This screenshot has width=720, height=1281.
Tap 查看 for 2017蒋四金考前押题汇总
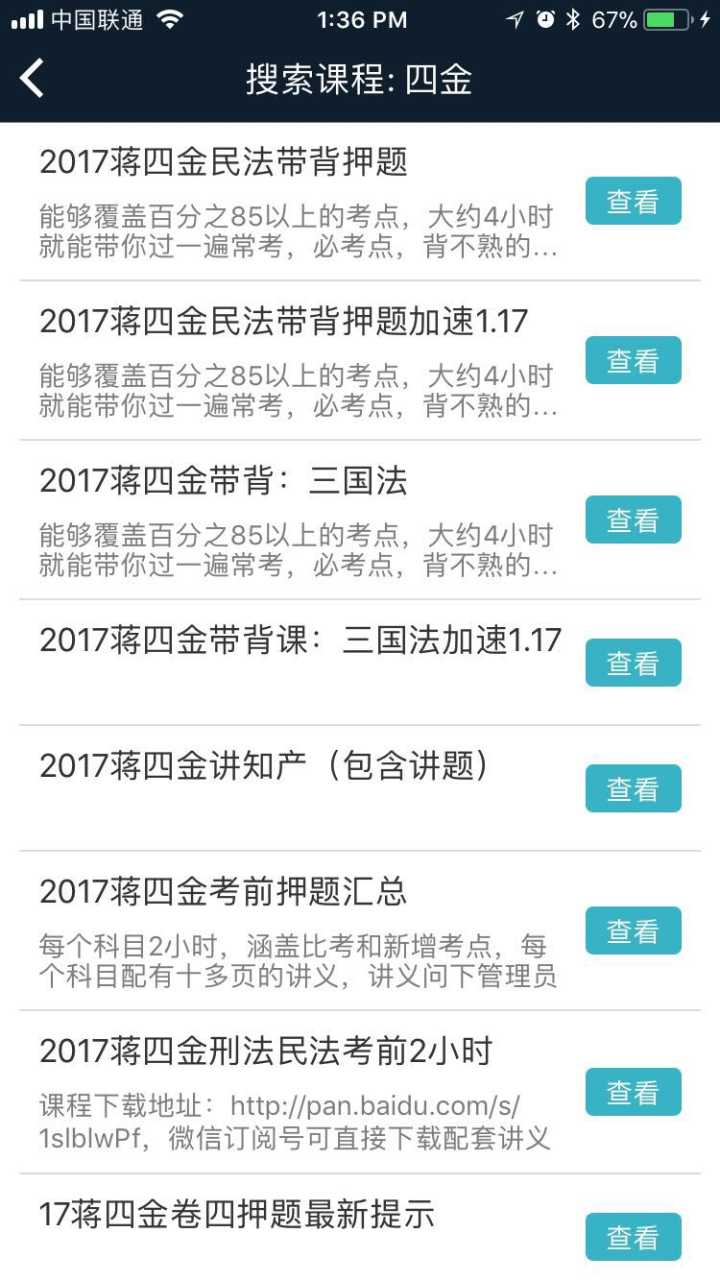click(632, 931)
